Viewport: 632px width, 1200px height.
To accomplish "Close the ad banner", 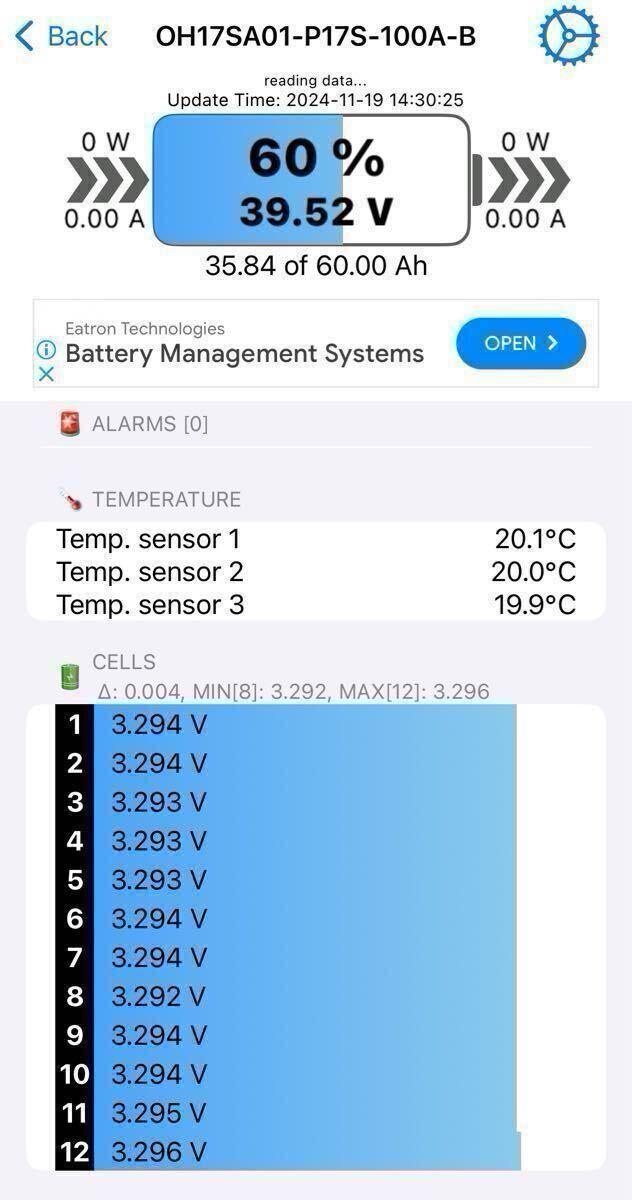I will tap(46, 374).
